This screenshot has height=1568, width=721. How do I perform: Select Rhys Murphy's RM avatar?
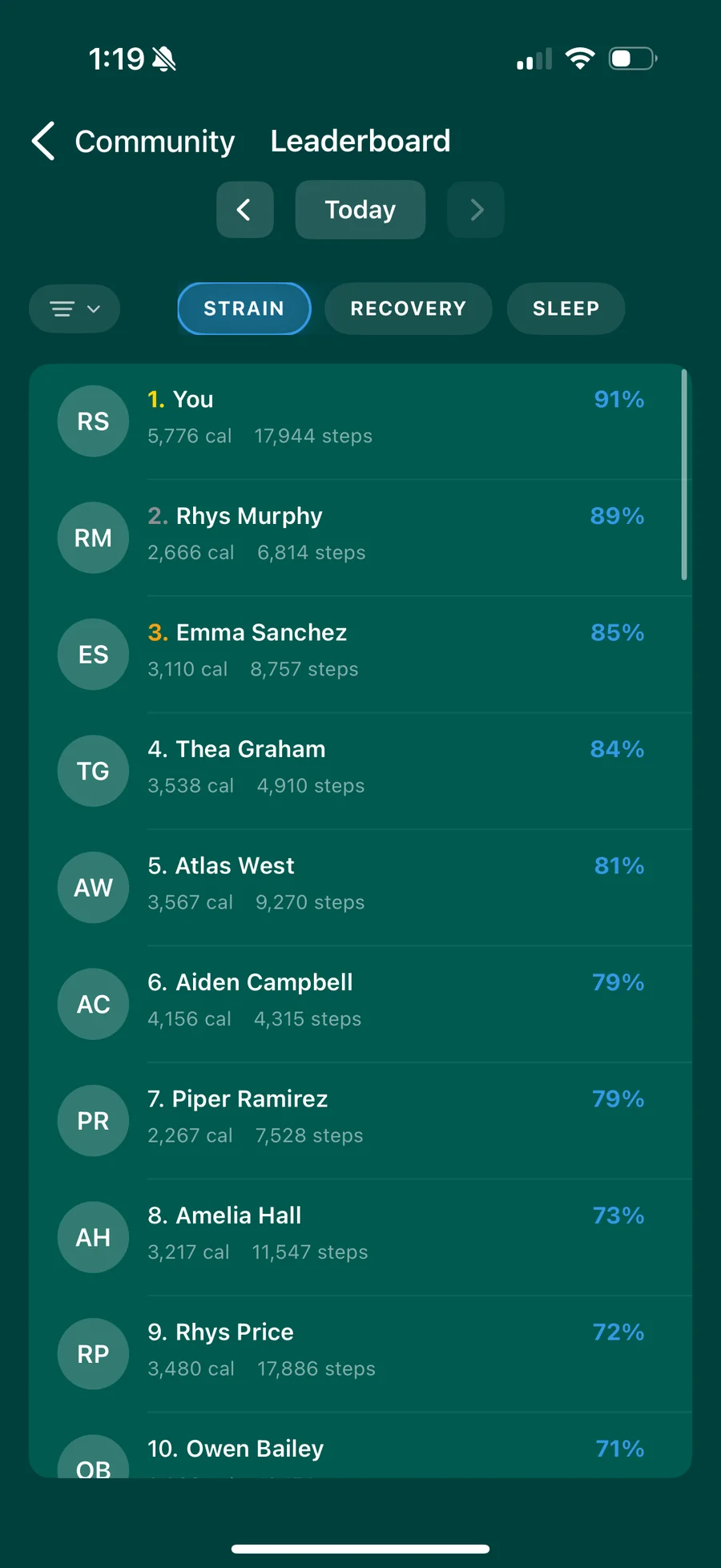93,538
